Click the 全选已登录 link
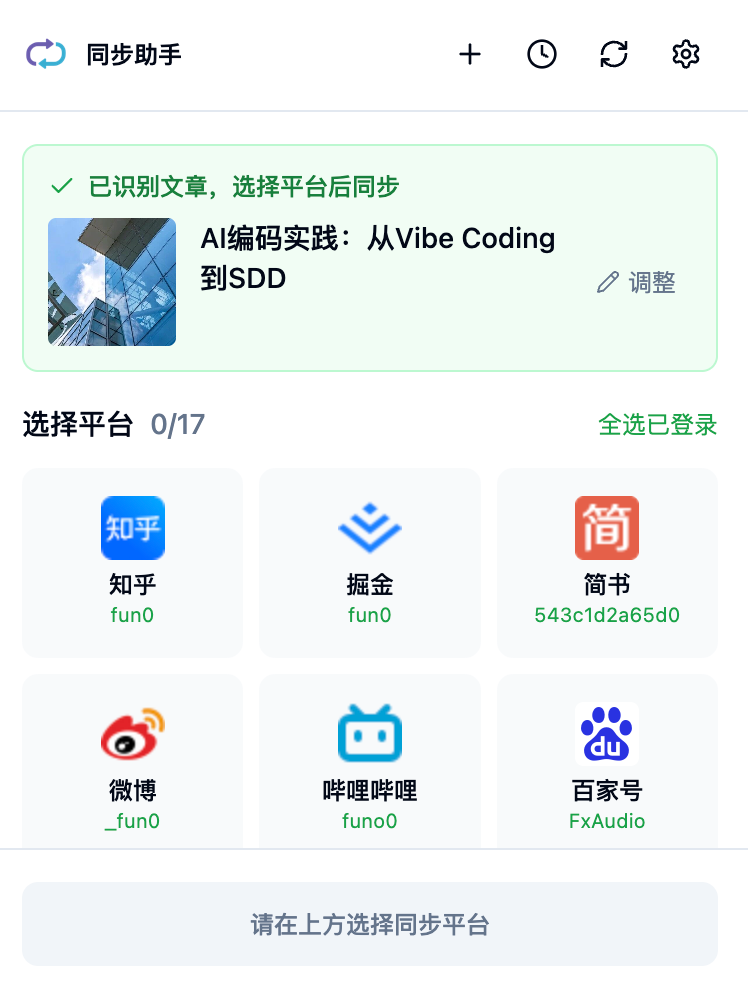 (x=657, y=424)
